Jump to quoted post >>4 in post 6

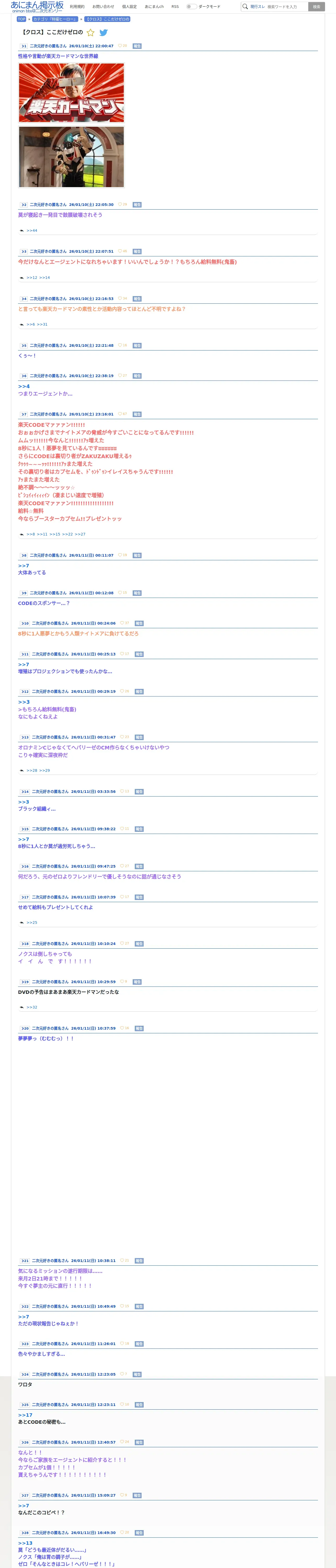click(x=24, y=387)
